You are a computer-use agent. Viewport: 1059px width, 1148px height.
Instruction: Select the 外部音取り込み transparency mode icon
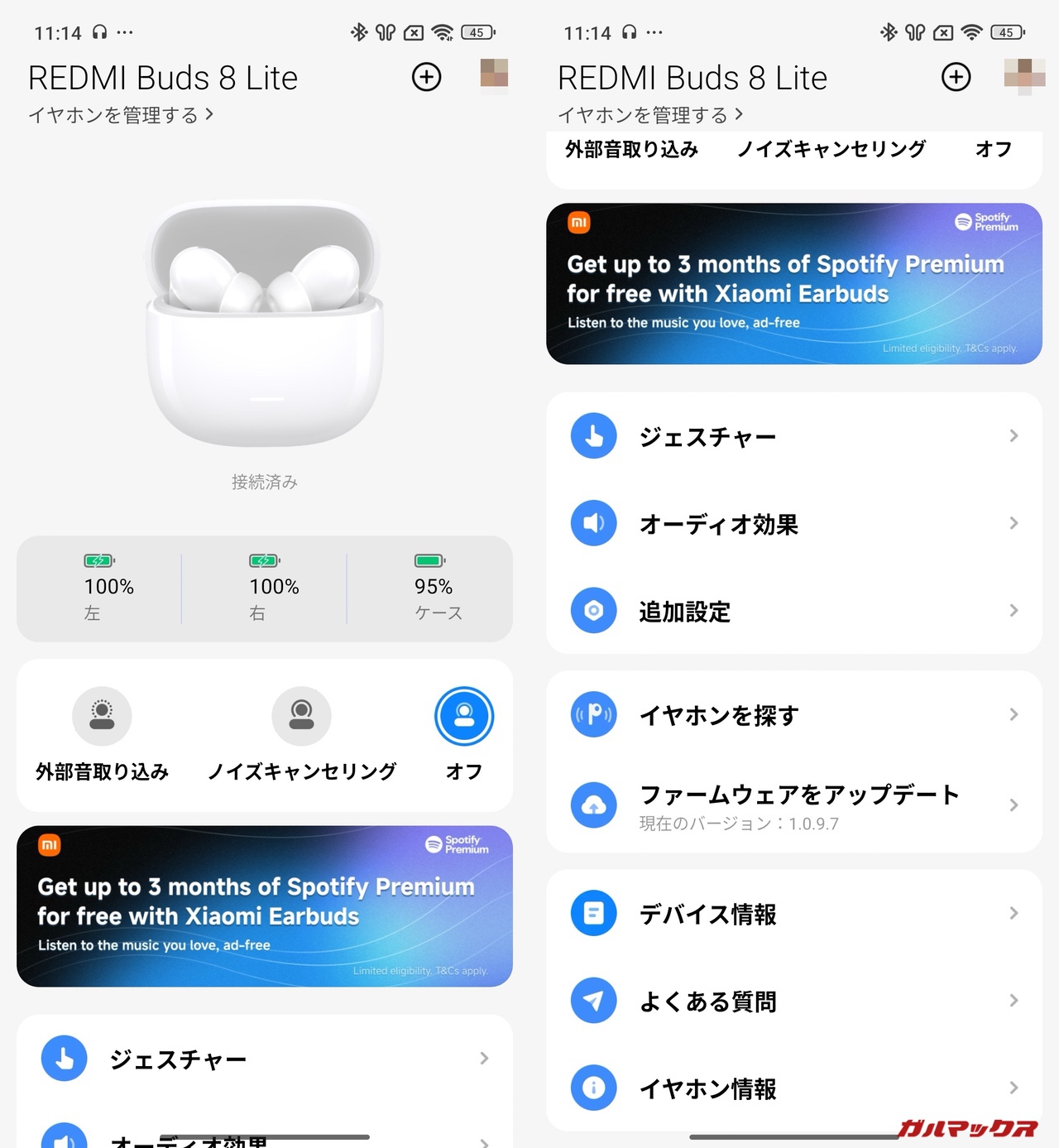(102, 716)
